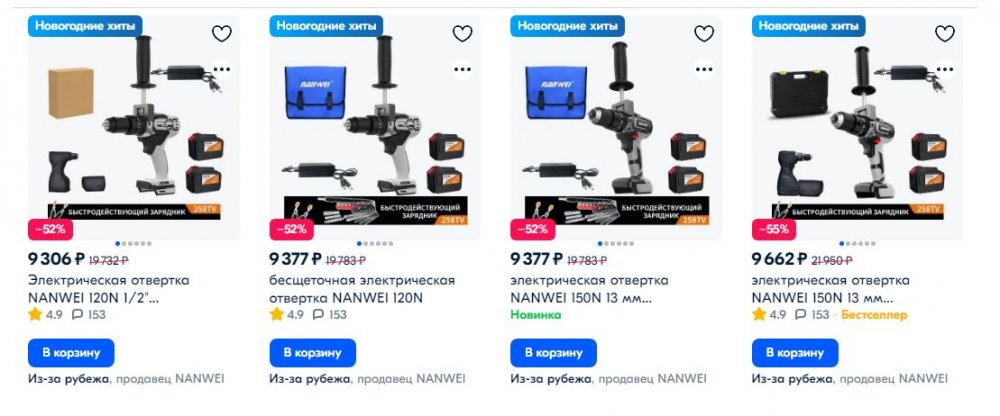Open Новинка NANWEI I50N 13 мм product image
The image size is (1000, 416).
615,130
